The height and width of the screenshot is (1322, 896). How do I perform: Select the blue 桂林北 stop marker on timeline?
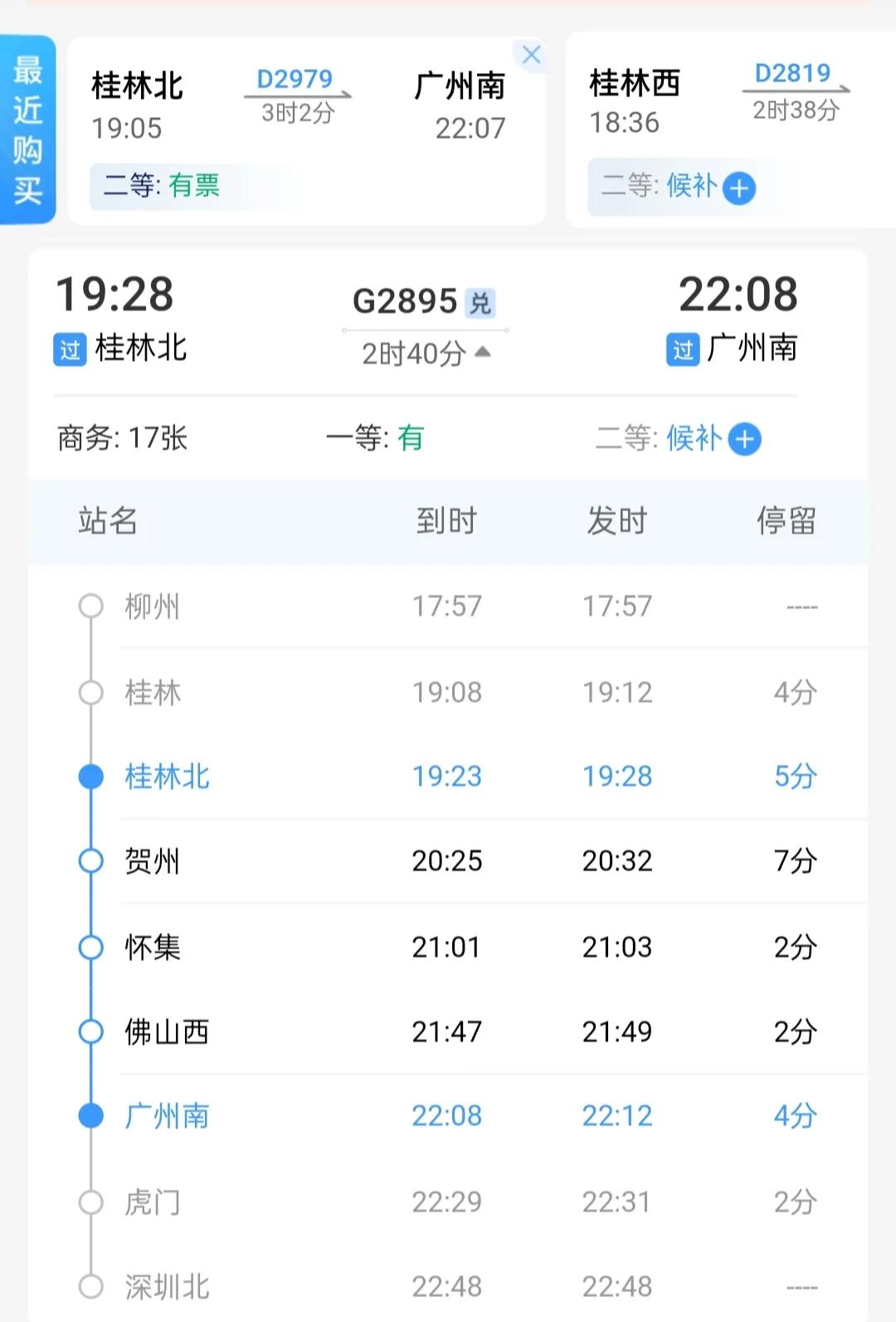point(90,777)
